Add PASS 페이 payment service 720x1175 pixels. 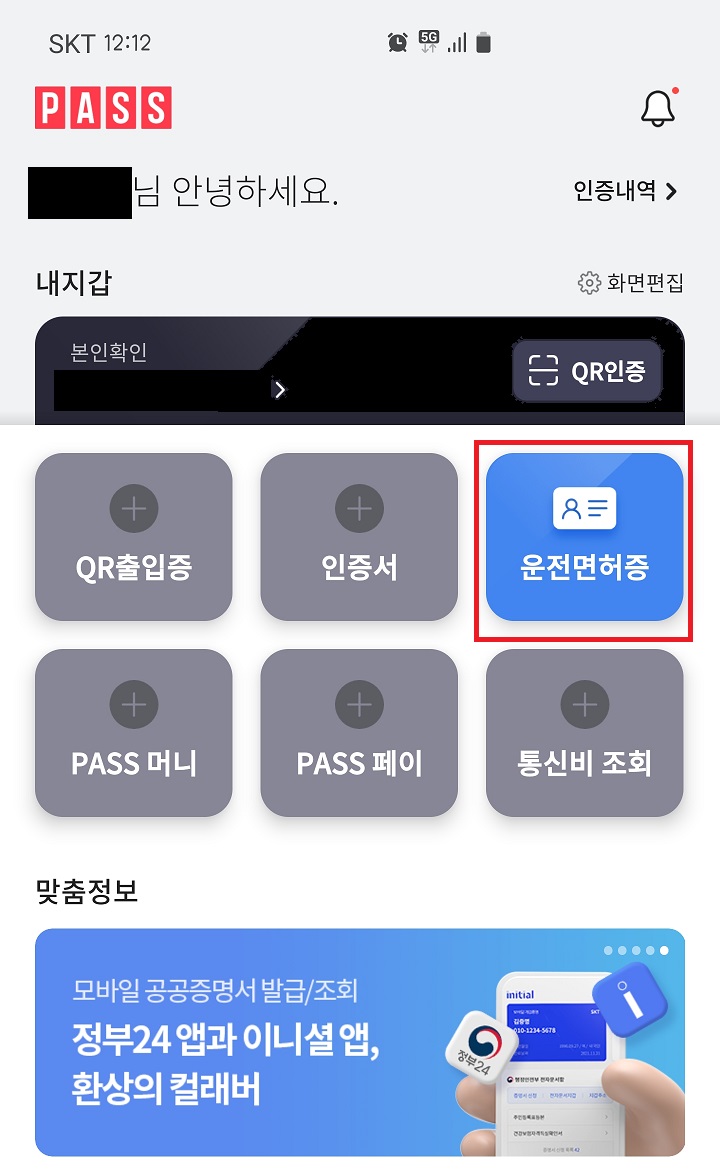click(359, 733)
